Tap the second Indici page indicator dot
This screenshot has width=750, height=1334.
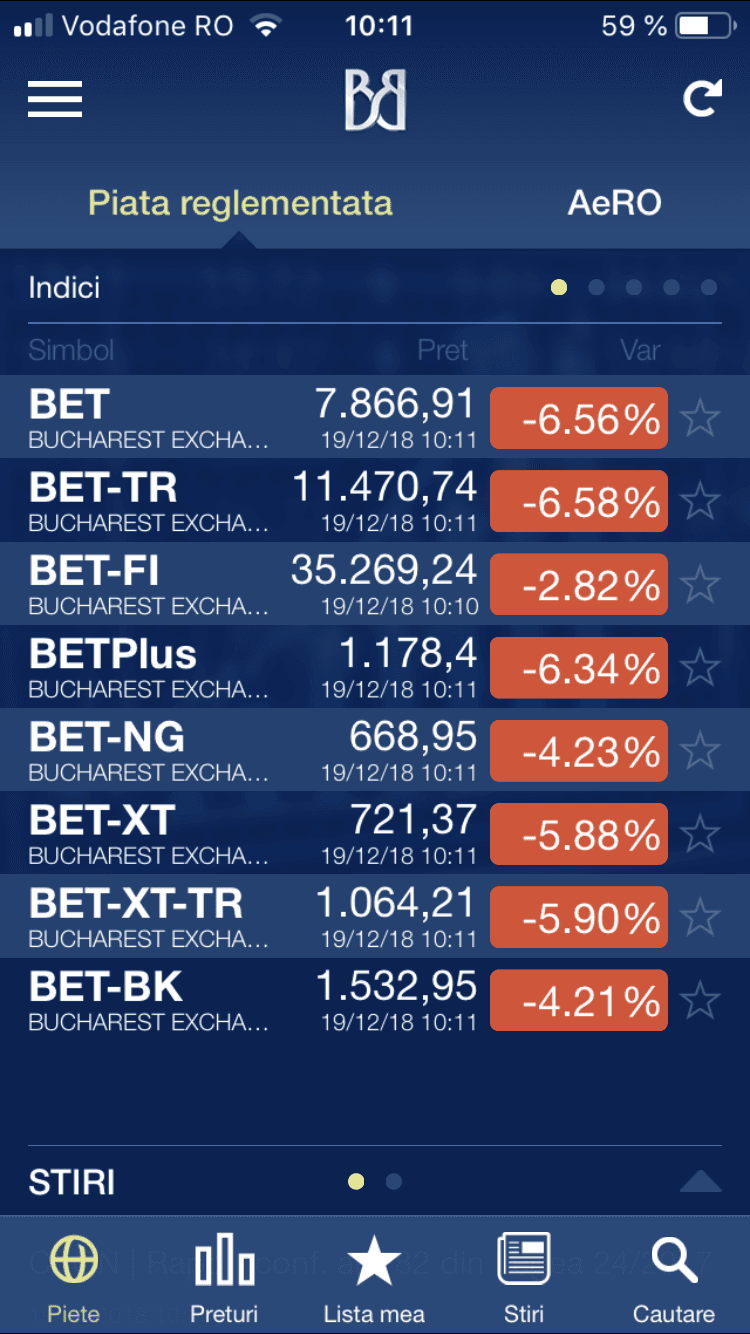point(596,288)
